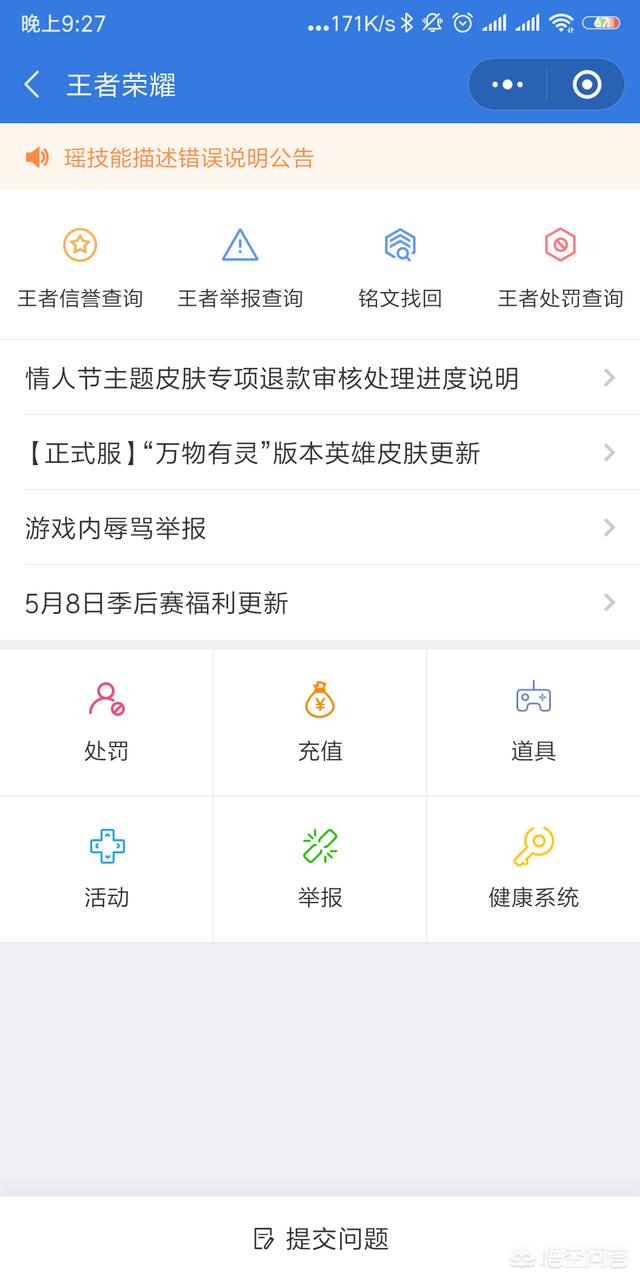Screen dimensions: 640x1280
Task: Open the 游戏内辱骂举报 row
Action: click(x=320, y=528)
